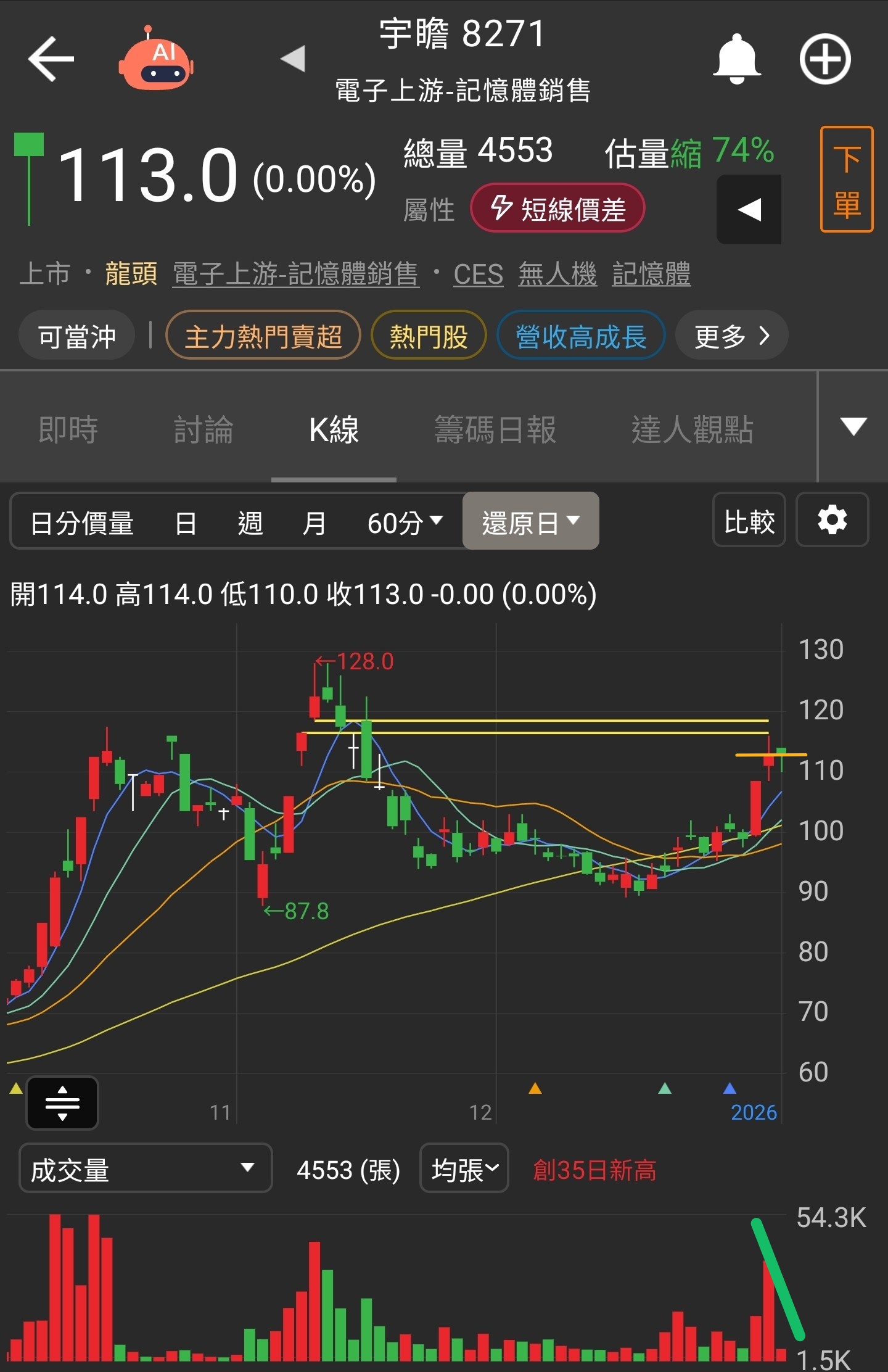
Task: Open the 短線價差 attribute chip
Action: (x=557, y=209)
